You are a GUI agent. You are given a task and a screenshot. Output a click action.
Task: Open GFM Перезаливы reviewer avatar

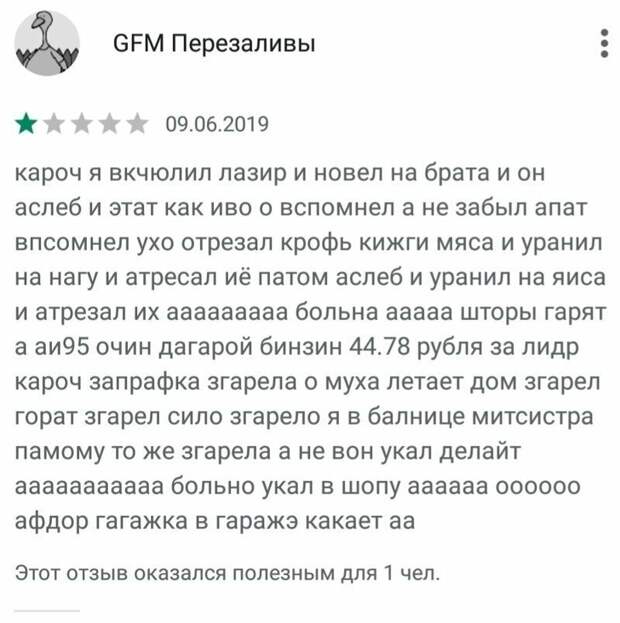[x=48, y=44]
